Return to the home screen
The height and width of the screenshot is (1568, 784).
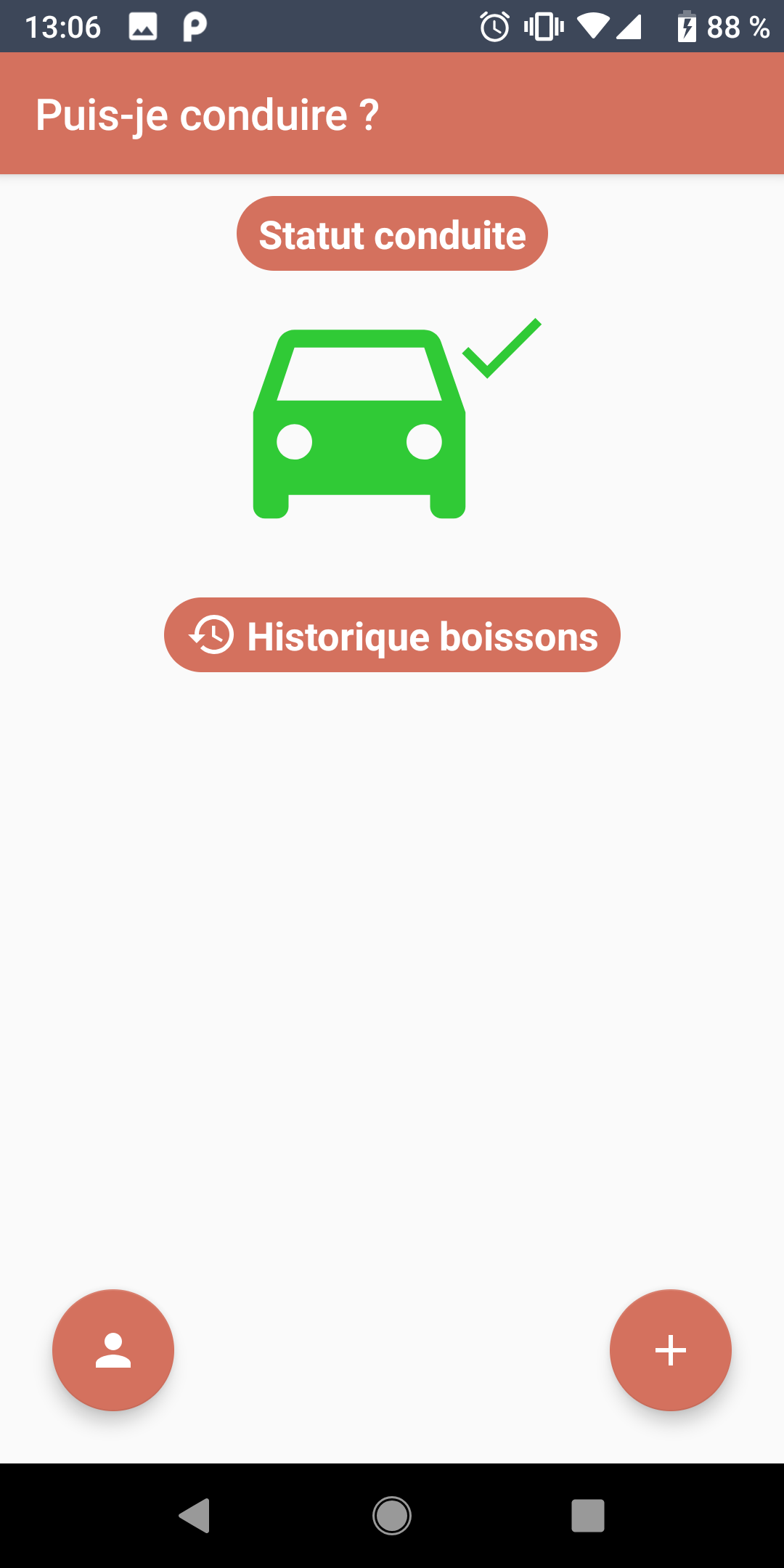[x=392, y=1516]
